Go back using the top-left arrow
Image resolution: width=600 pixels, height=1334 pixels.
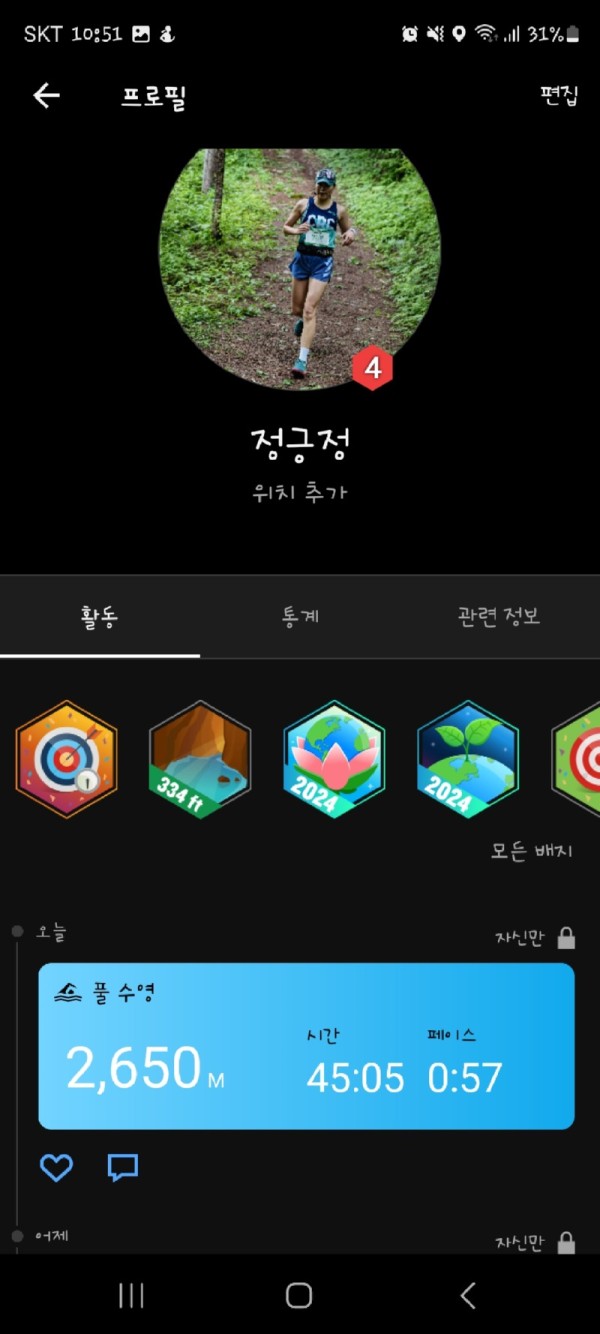point(47,96)
